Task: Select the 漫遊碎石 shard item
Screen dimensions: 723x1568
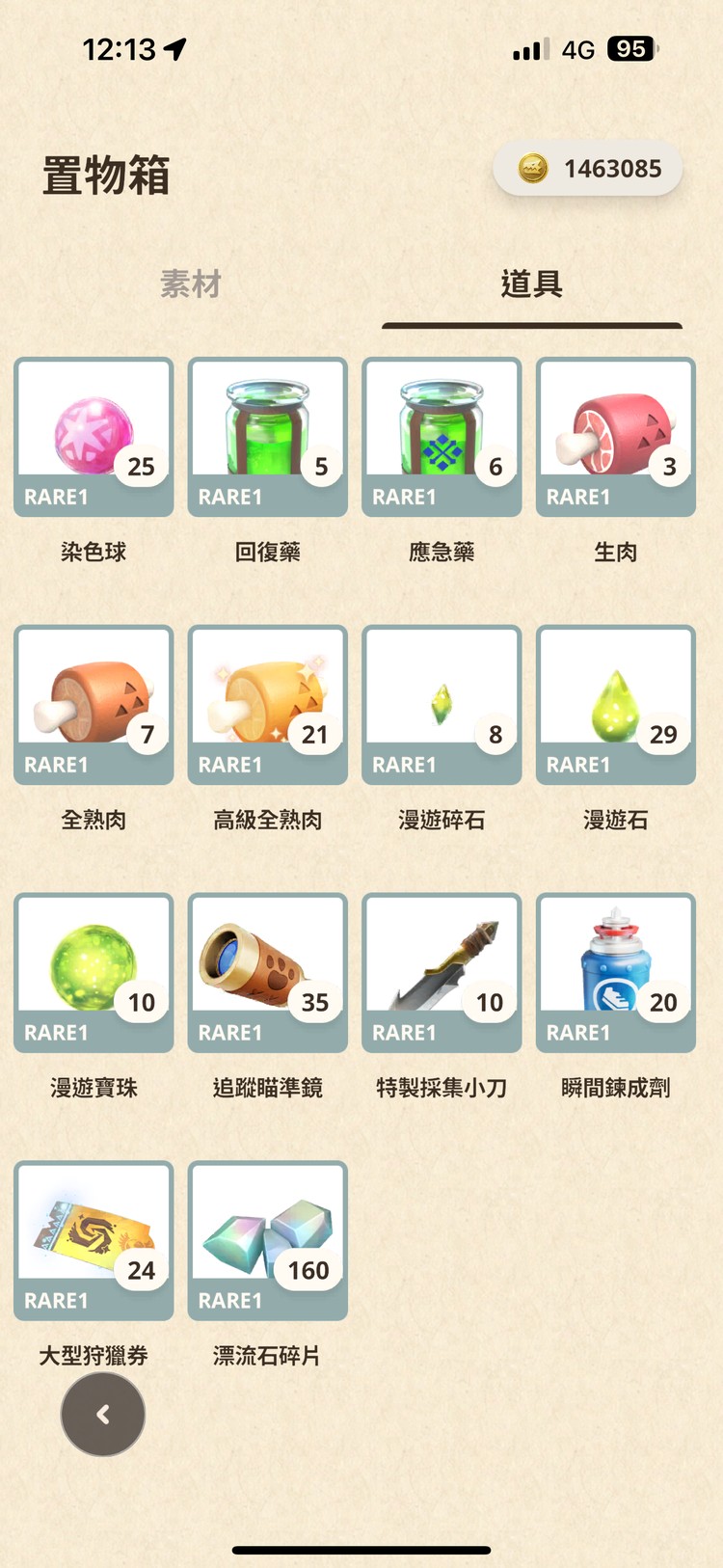Action: (442, 704)
